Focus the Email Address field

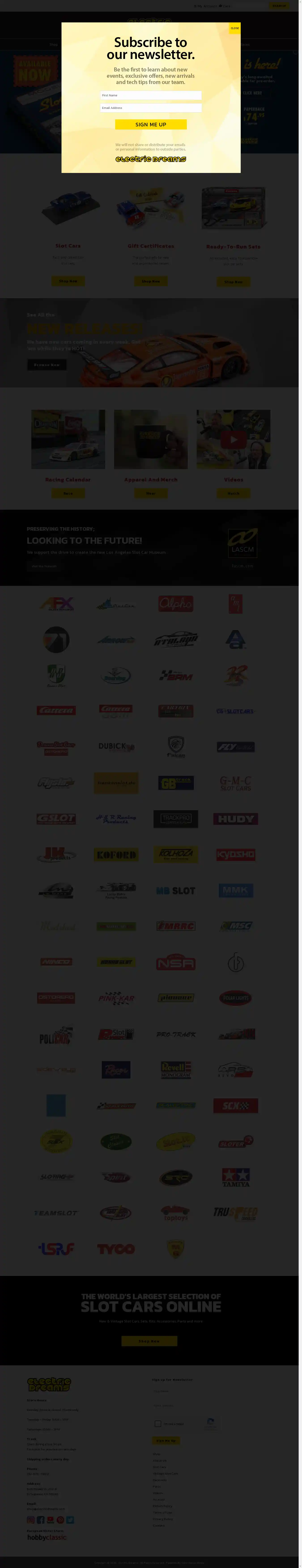click(151, 108)
